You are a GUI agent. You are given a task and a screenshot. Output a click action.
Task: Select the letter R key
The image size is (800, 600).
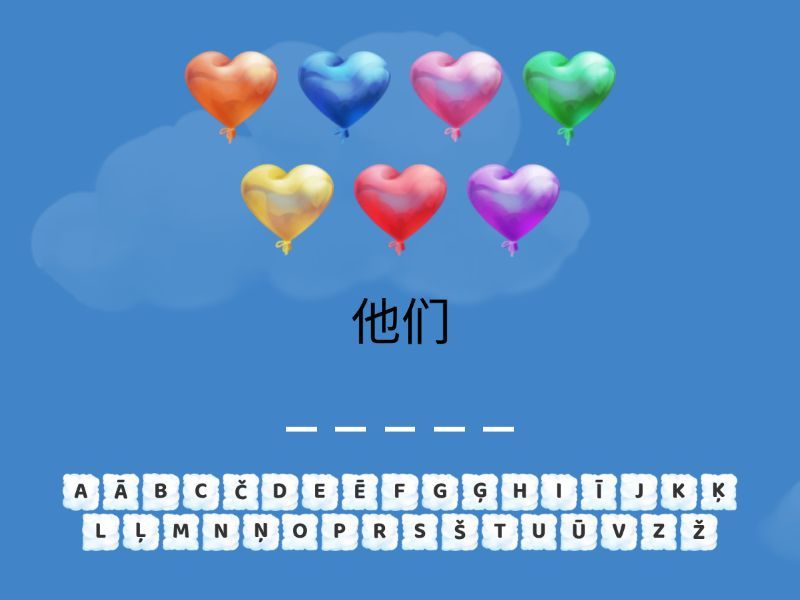point(379,531)
